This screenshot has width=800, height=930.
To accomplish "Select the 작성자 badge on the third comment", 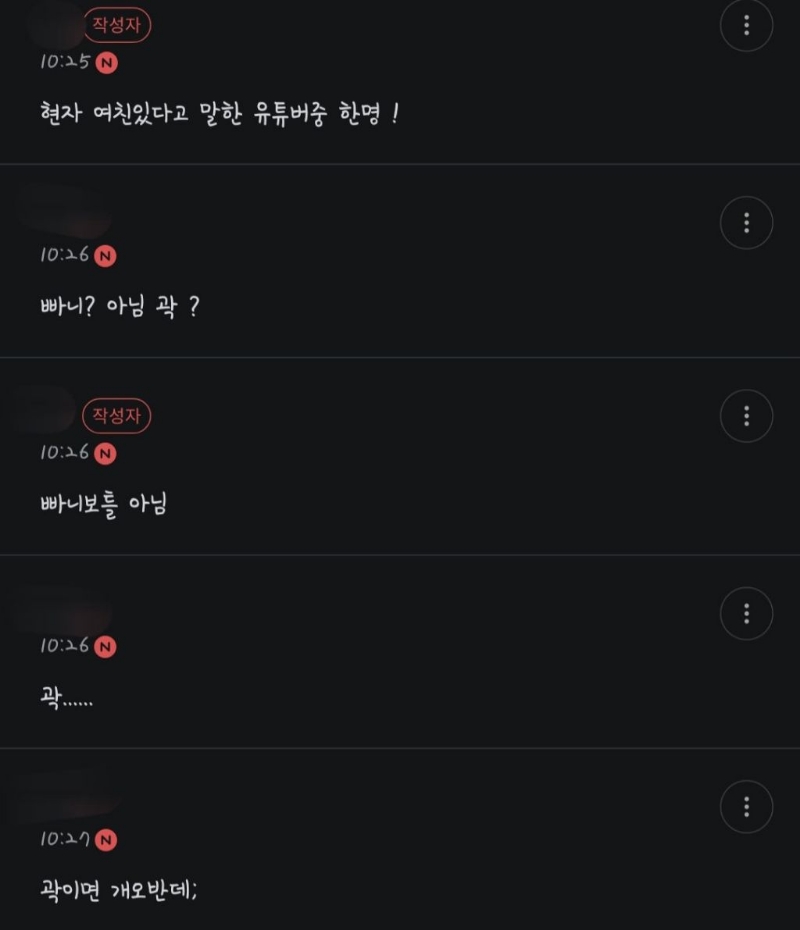I will pyautogui.click(x=116, y=415).
